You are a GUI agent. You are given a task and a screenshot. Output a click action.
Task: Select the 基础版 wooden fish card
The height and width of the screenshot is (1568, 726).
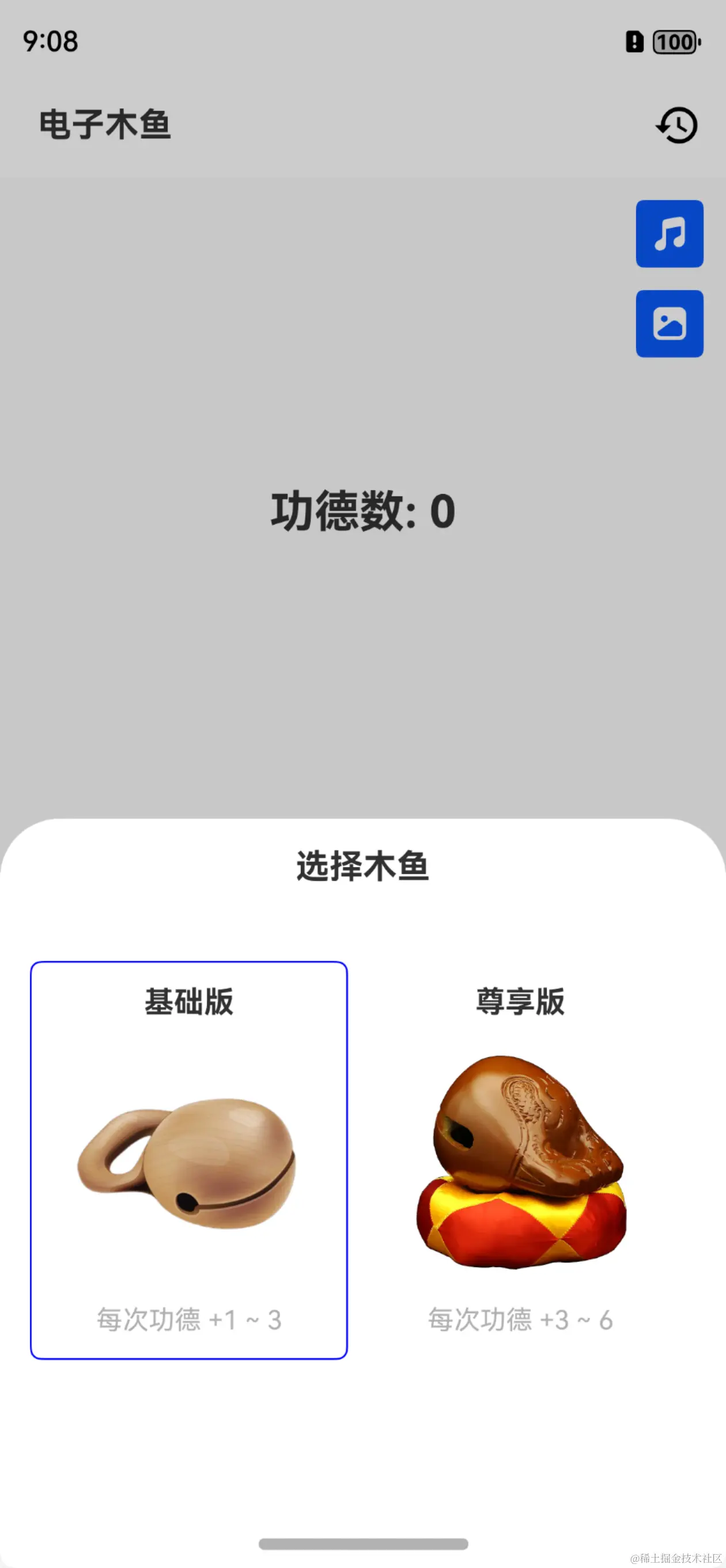[x=188, y=1160]
